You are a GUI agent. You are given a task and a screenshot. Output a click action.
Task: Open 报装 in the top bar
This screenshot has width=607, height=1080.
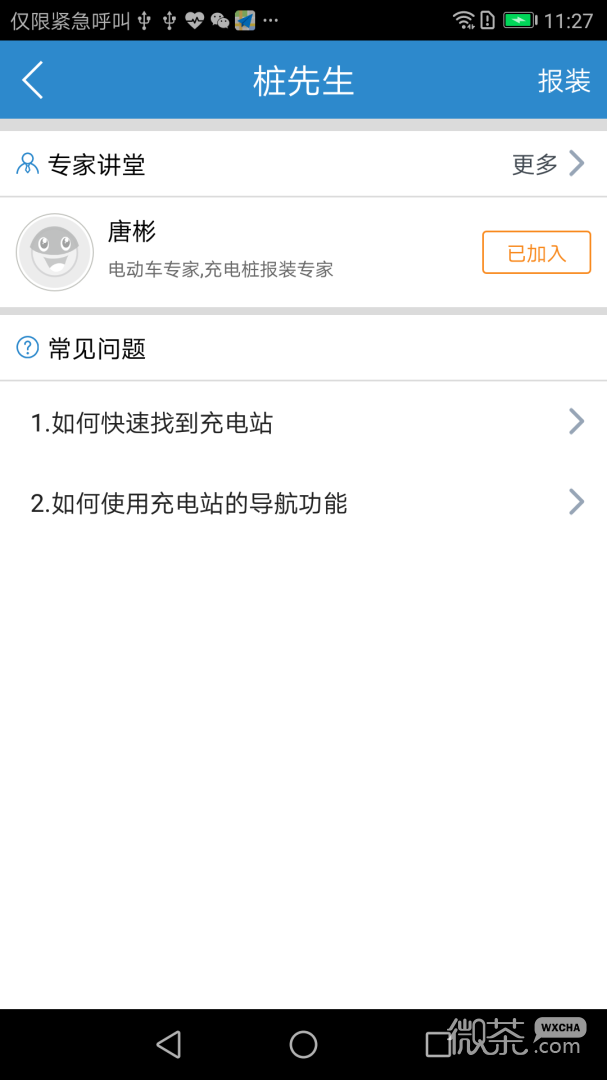coord(564,81)
